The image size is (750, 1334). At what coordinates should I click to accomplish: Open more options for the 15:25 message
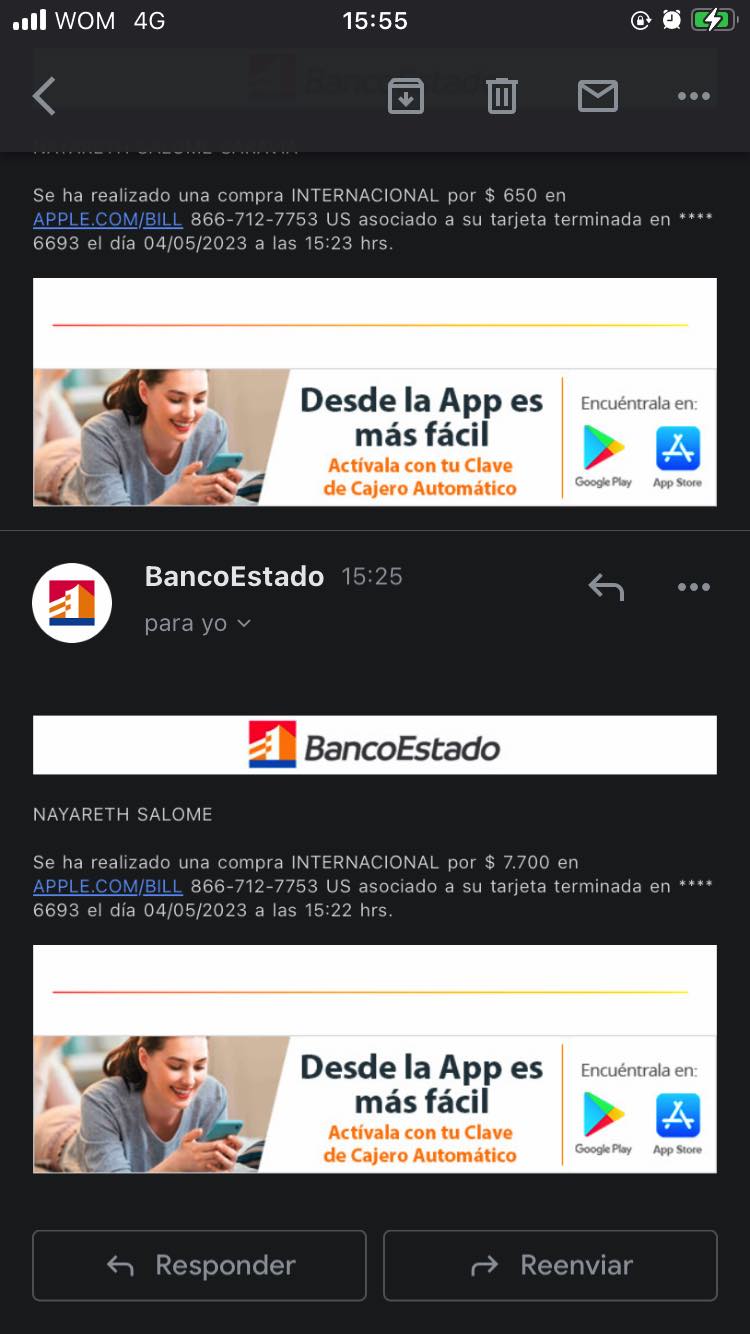693,587
